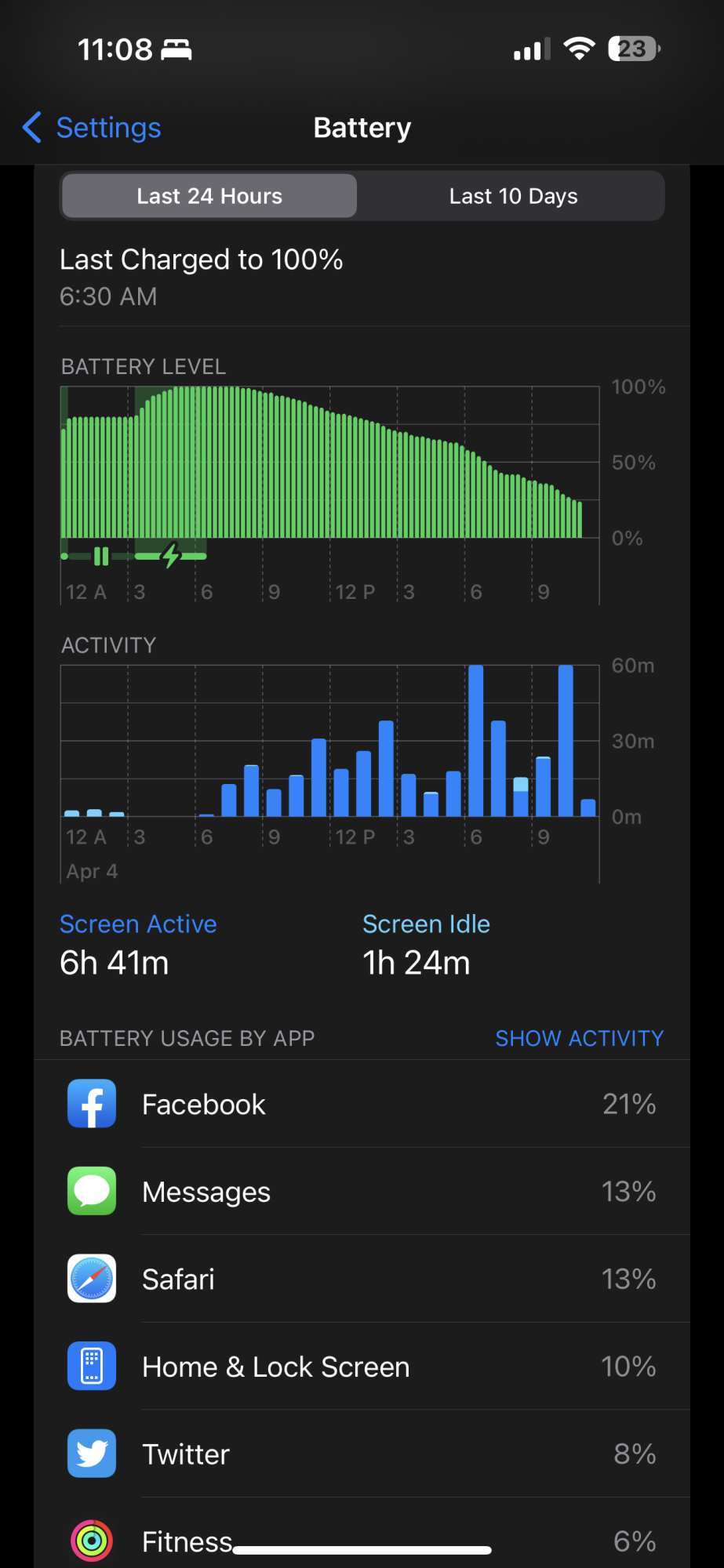Go back to Settings
The width and height of the screenshot is (724, 1568).
pyautogui.click(x=93, y=128)
